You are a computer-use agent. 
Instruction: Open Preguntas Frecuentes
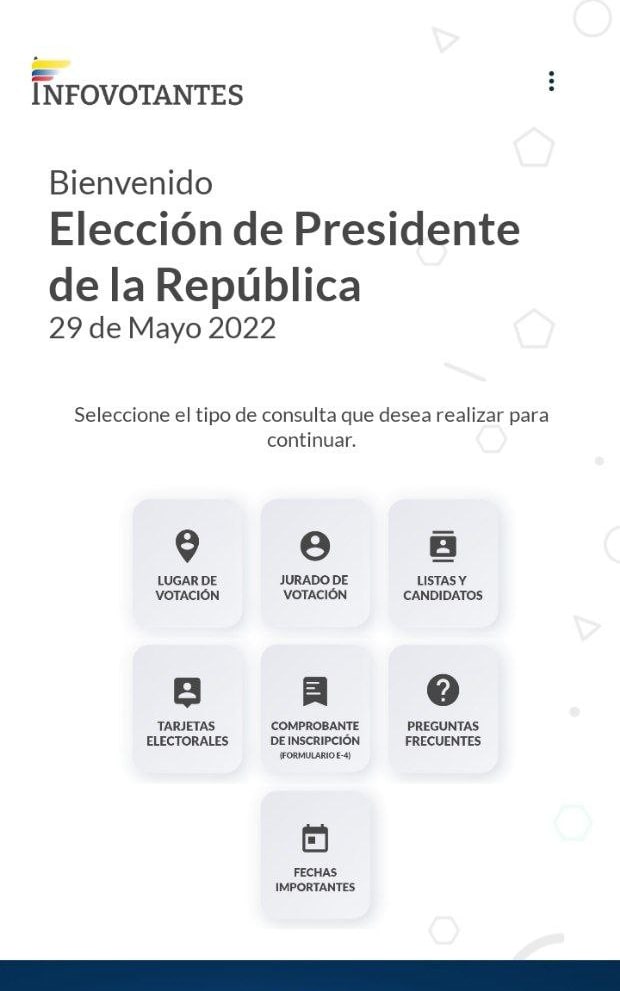tap(443, 710)
